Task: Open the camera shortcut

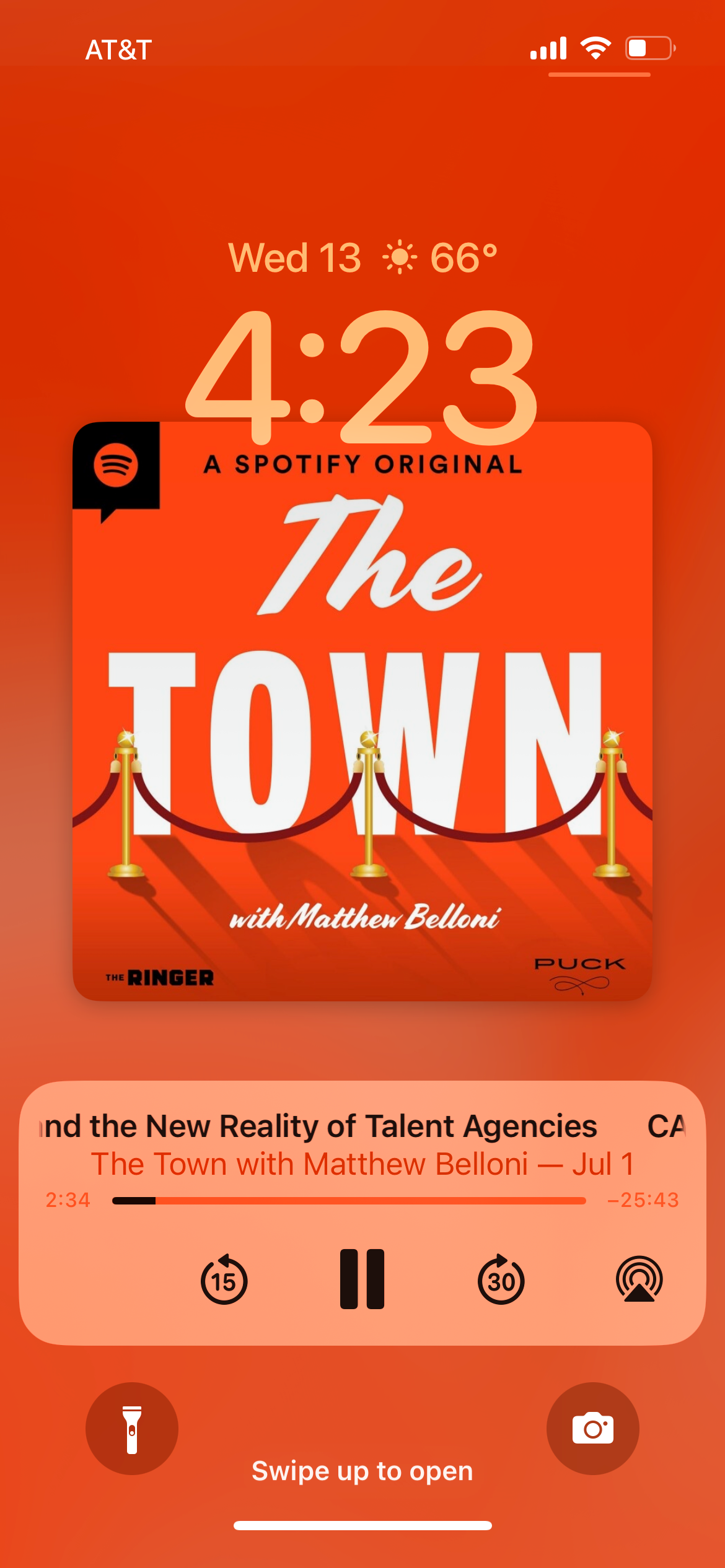Action: tap(592, 1428)
